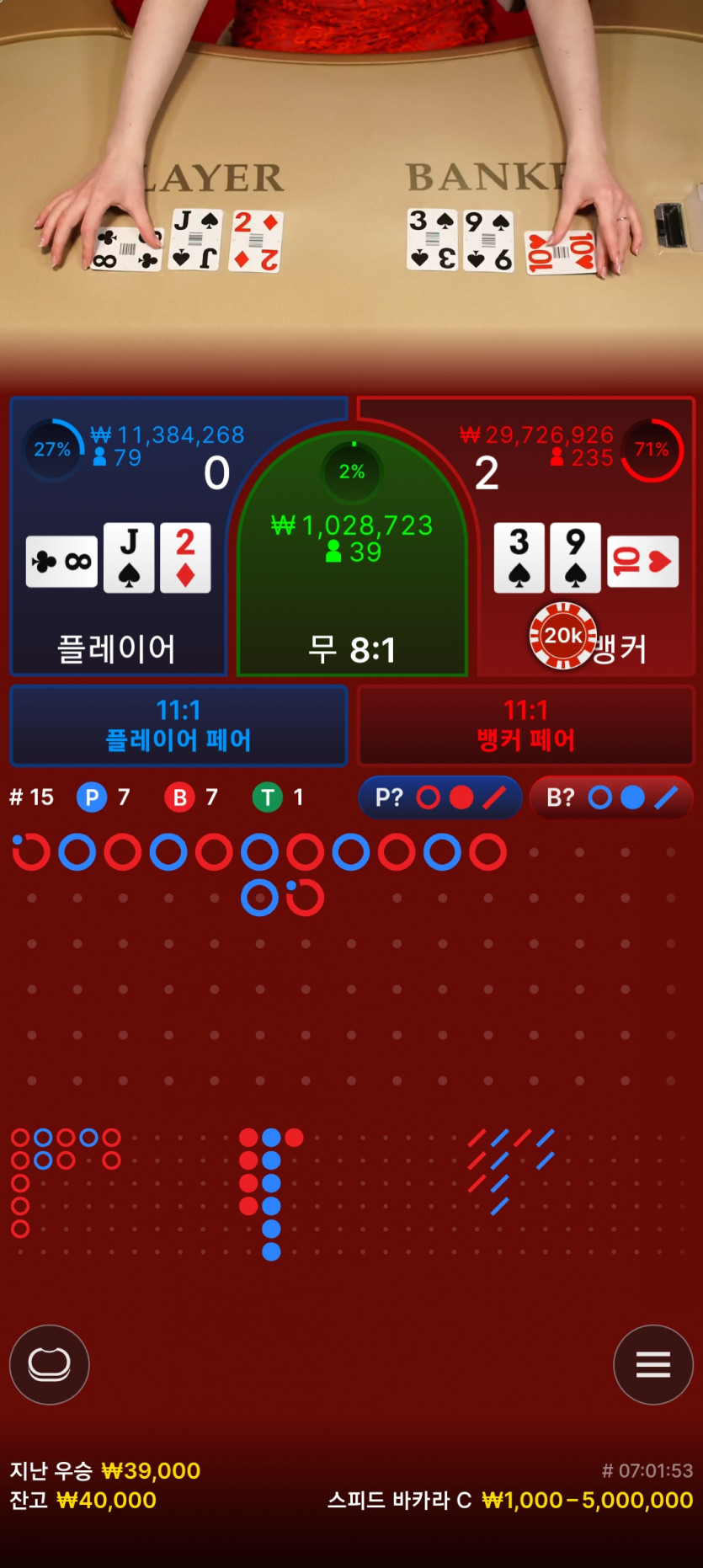Viewport: 703px width, 1568px height.
Task: Show B? banker prediction on roadmap
Action: click(611, 797)
